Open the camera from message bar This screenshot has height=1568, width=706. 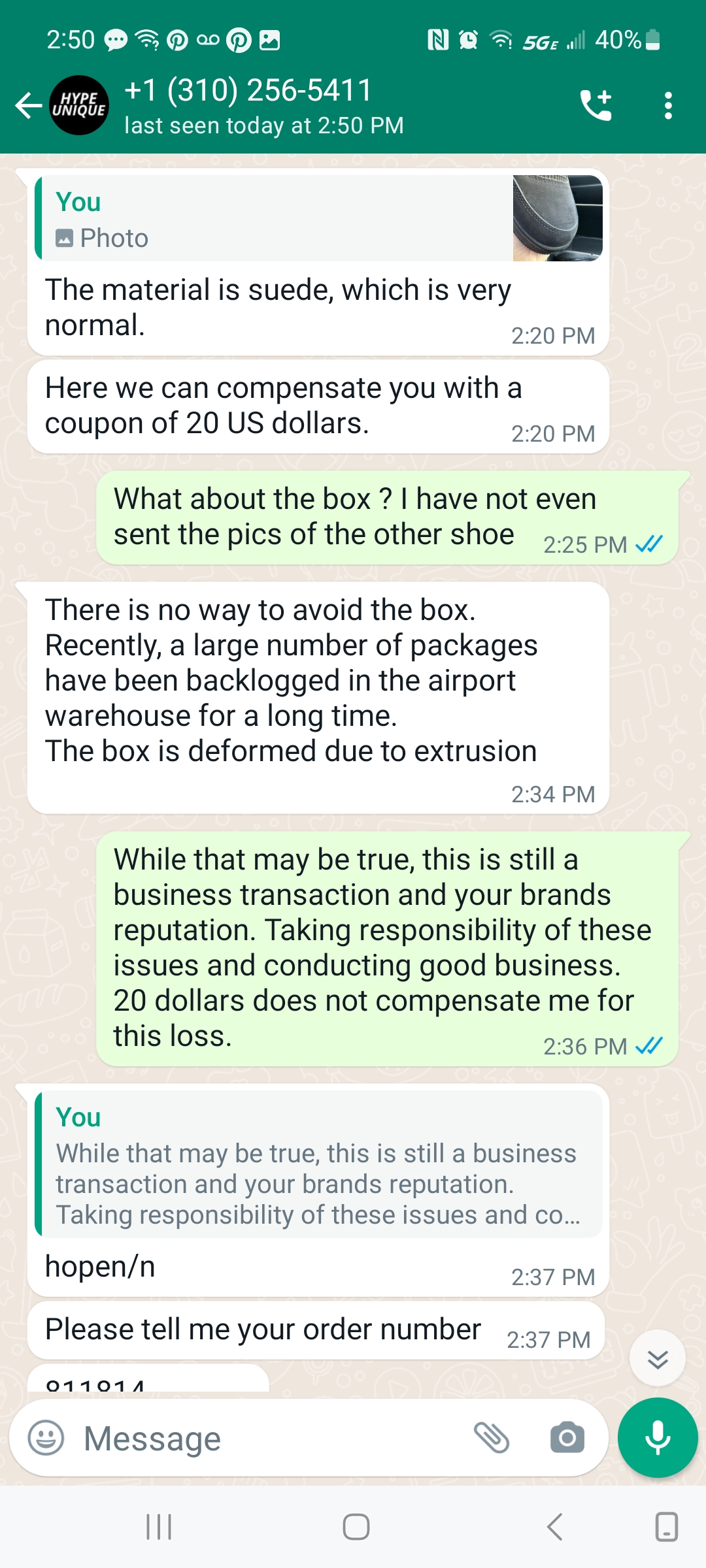point(567,1438)
